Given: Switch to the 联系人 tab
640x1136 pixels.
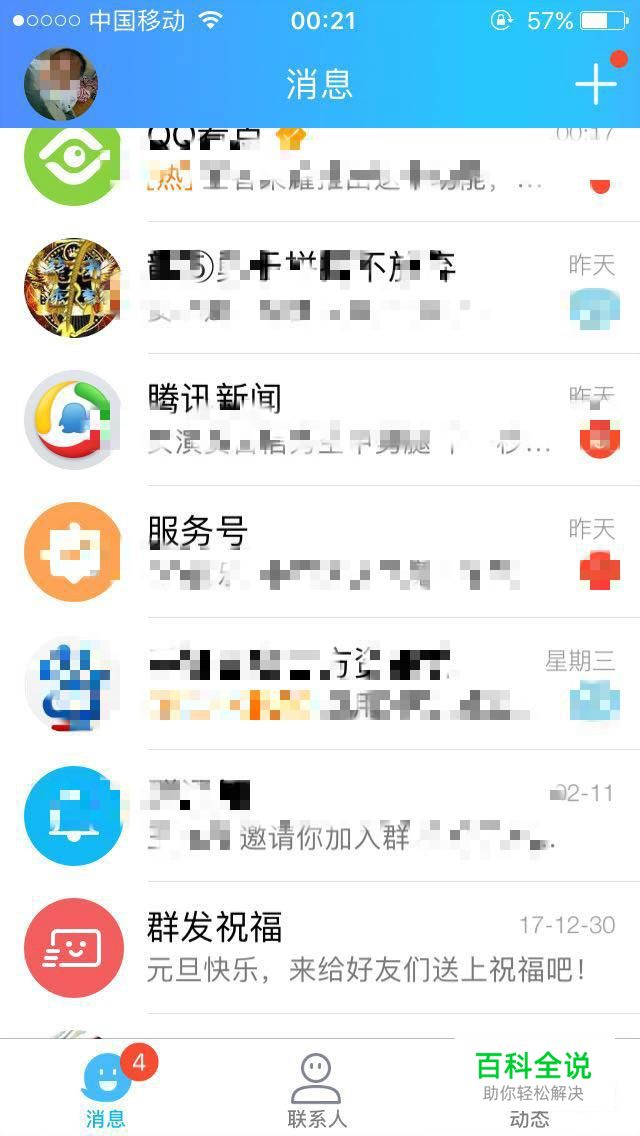Looking at the screenshot, I should click(316, 1090).
